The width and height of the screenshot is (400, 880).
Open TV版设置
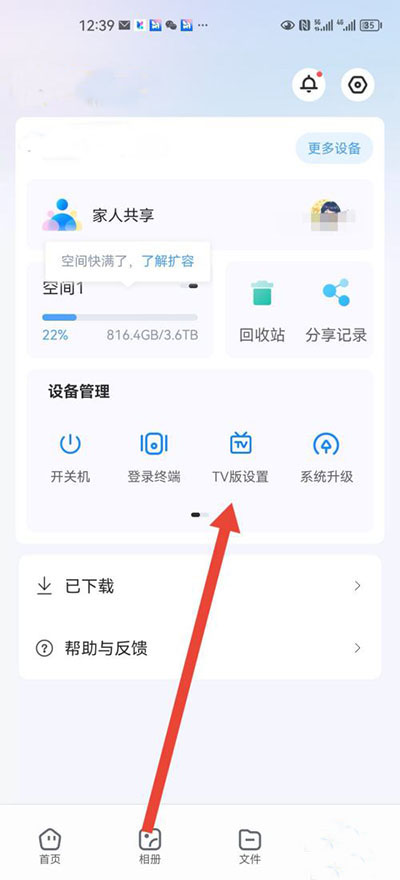click(241, 458)
